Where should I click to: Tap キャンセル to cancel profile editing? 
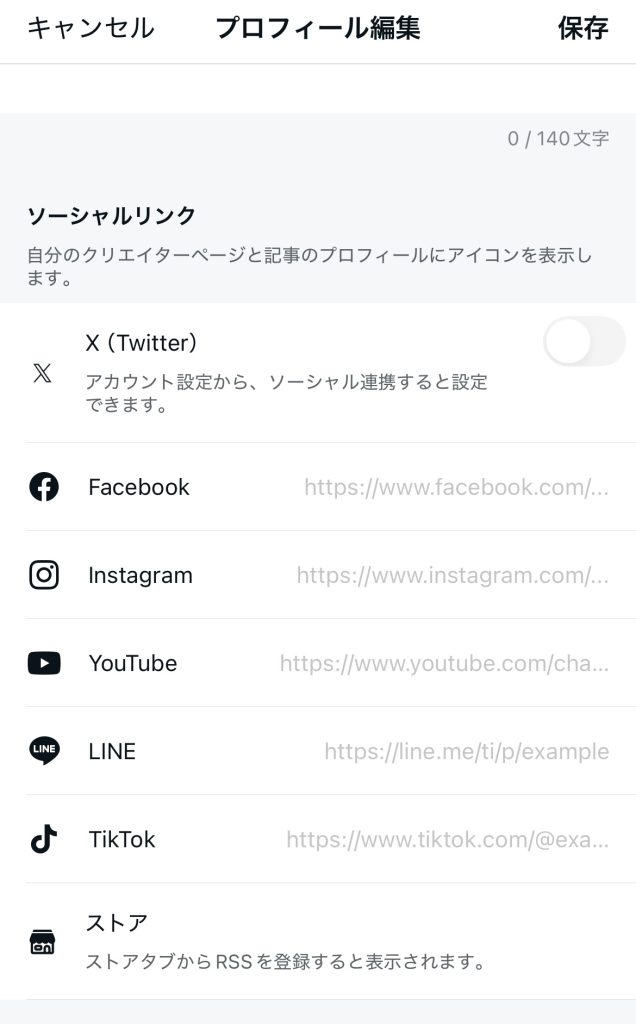point(91,29)
